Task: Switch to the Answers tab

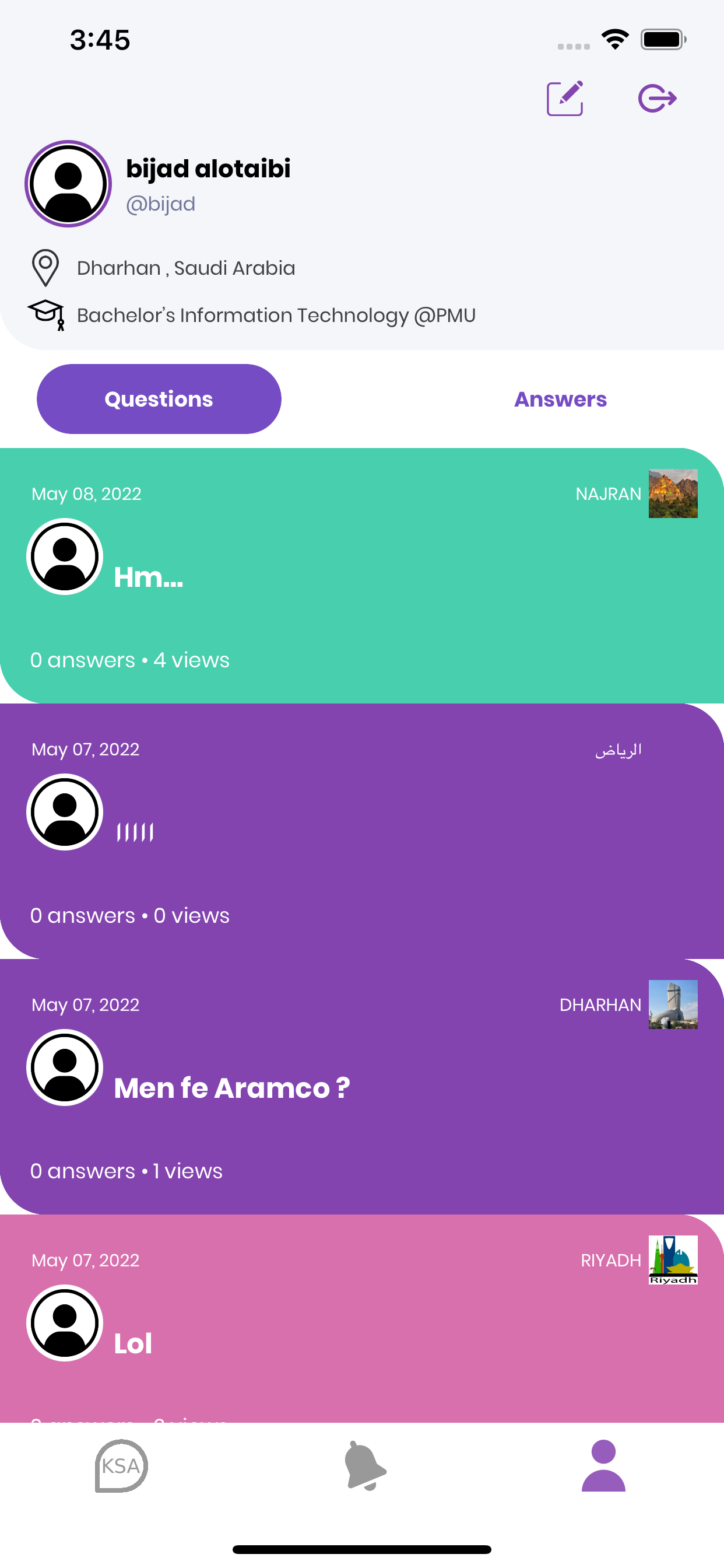Action: click(x=560, y=400)
